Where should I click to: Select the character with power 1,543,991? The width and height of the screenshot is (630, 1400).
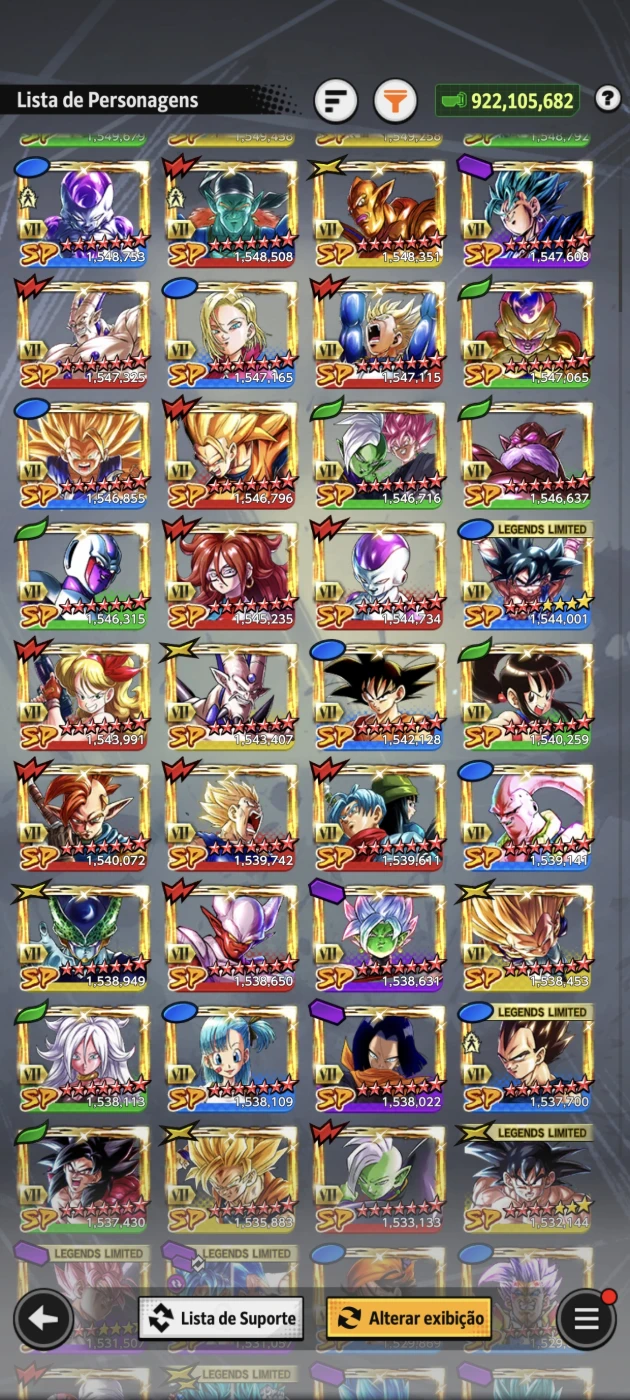pos(84,697)
